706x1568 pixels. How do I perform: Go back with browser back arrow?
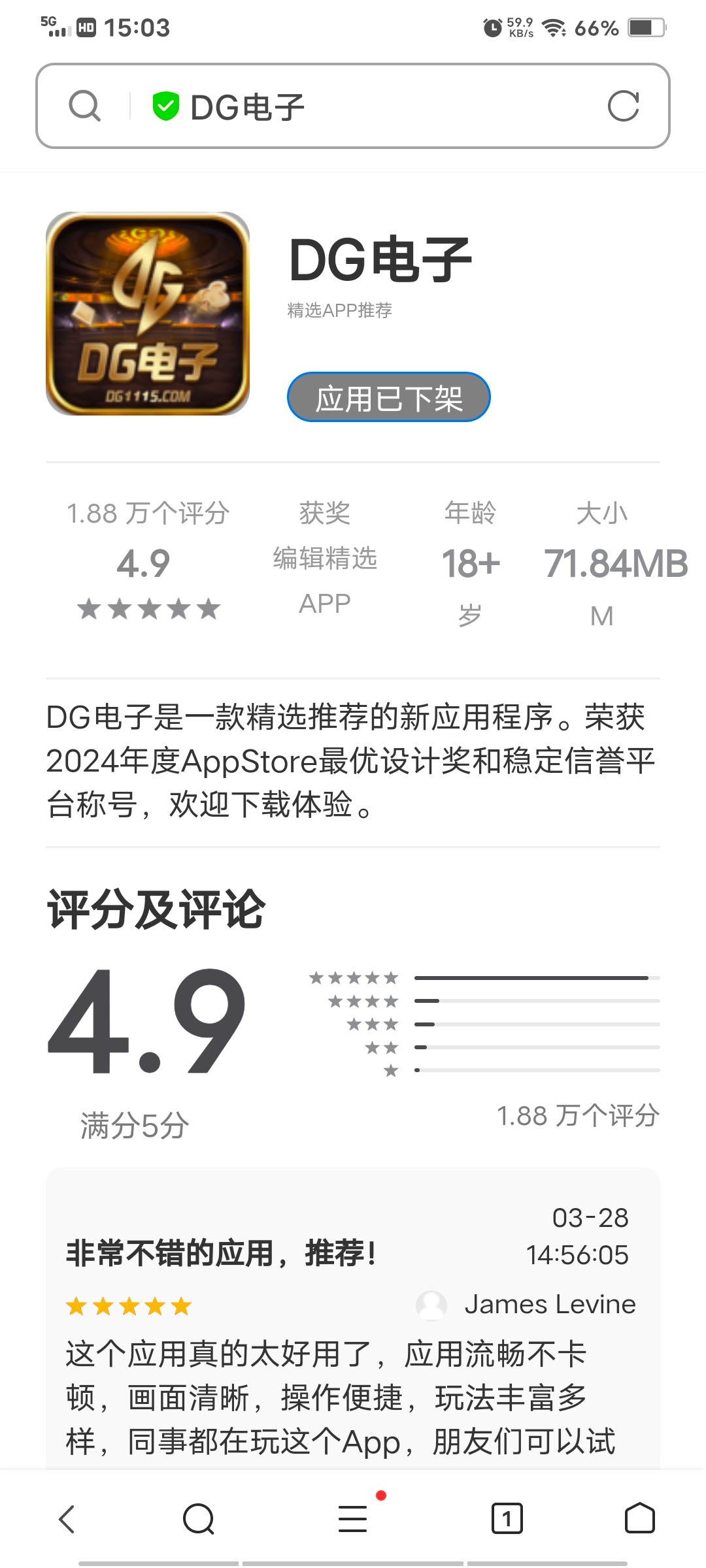click(67, 1519)
